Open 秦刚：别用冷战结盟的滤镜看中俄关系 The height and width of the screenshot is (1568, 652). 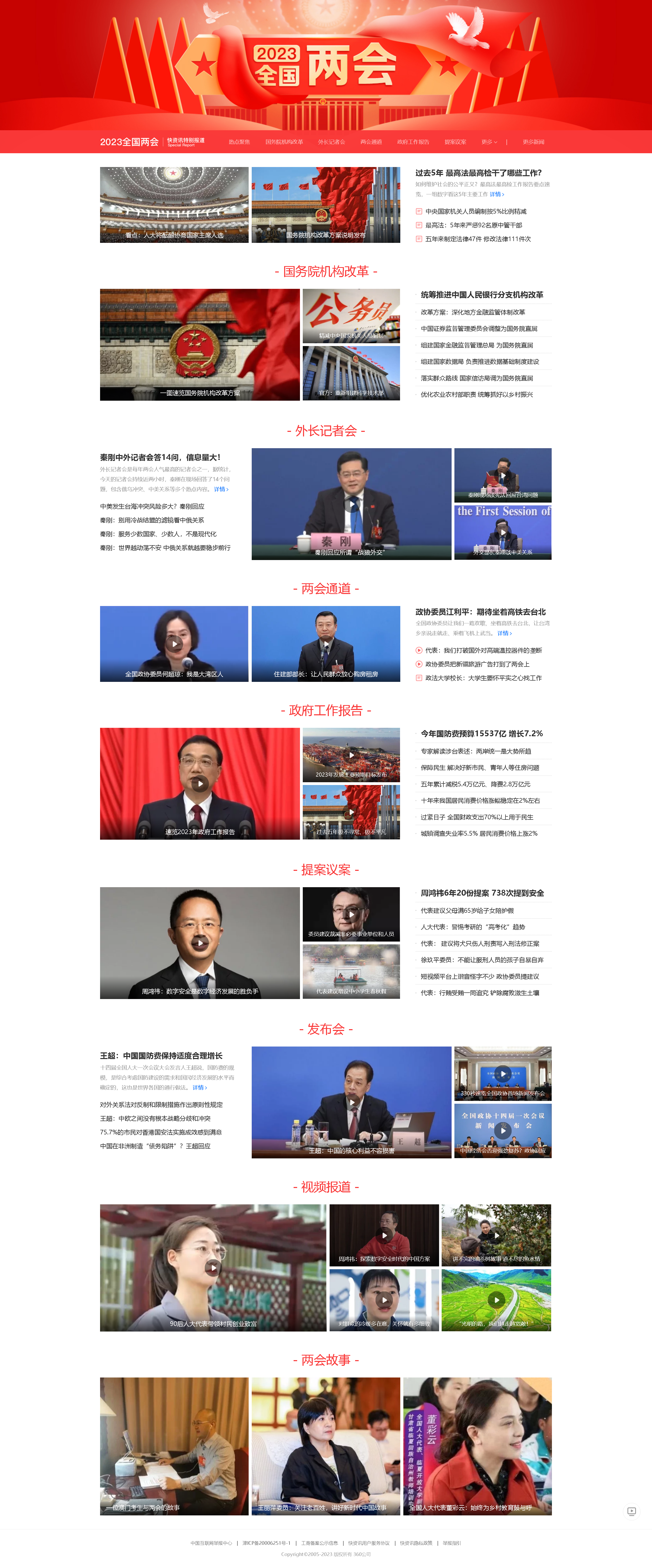(x=152, y=520)
